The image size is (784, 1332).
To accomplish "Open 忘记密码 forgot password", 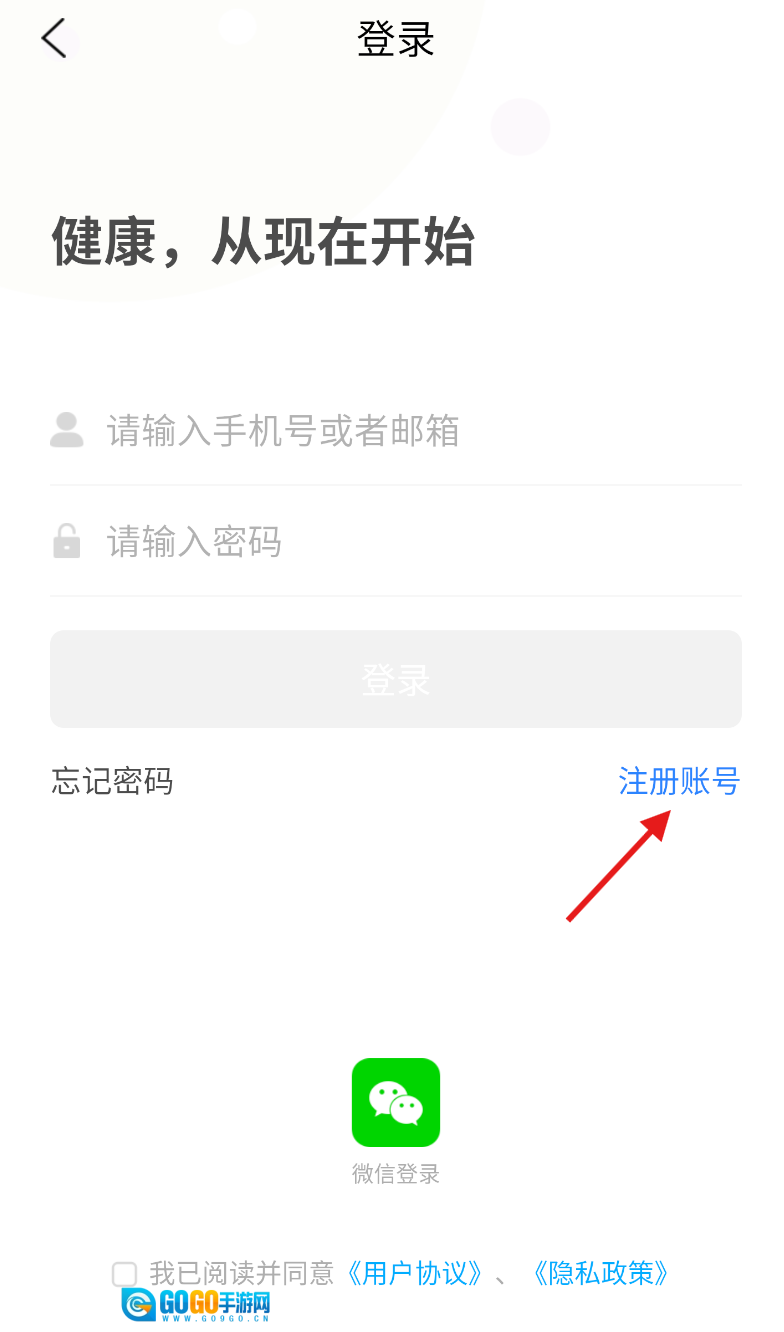I will click(112, 781).
